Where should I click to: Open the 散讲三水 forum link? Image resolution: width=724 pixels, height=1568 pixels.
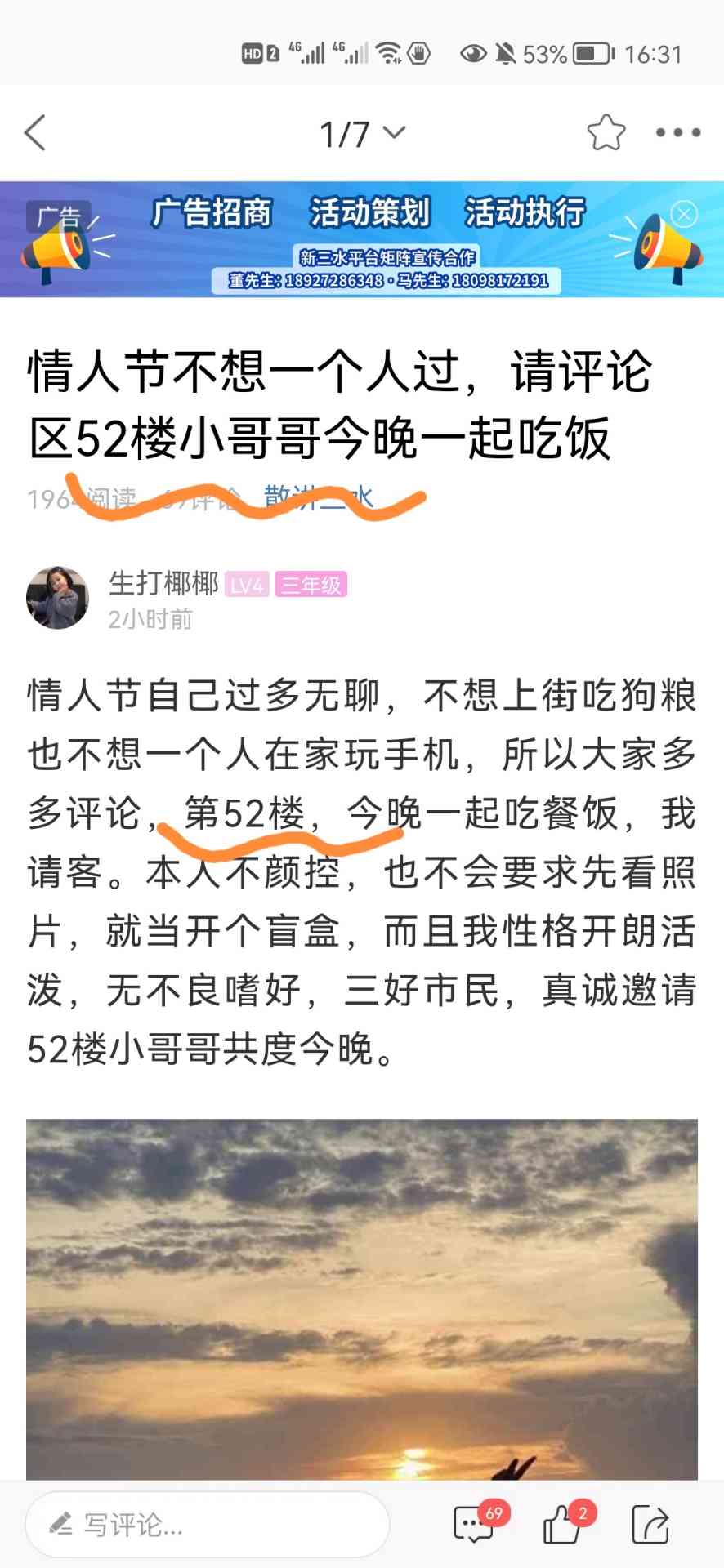point(319,497)
